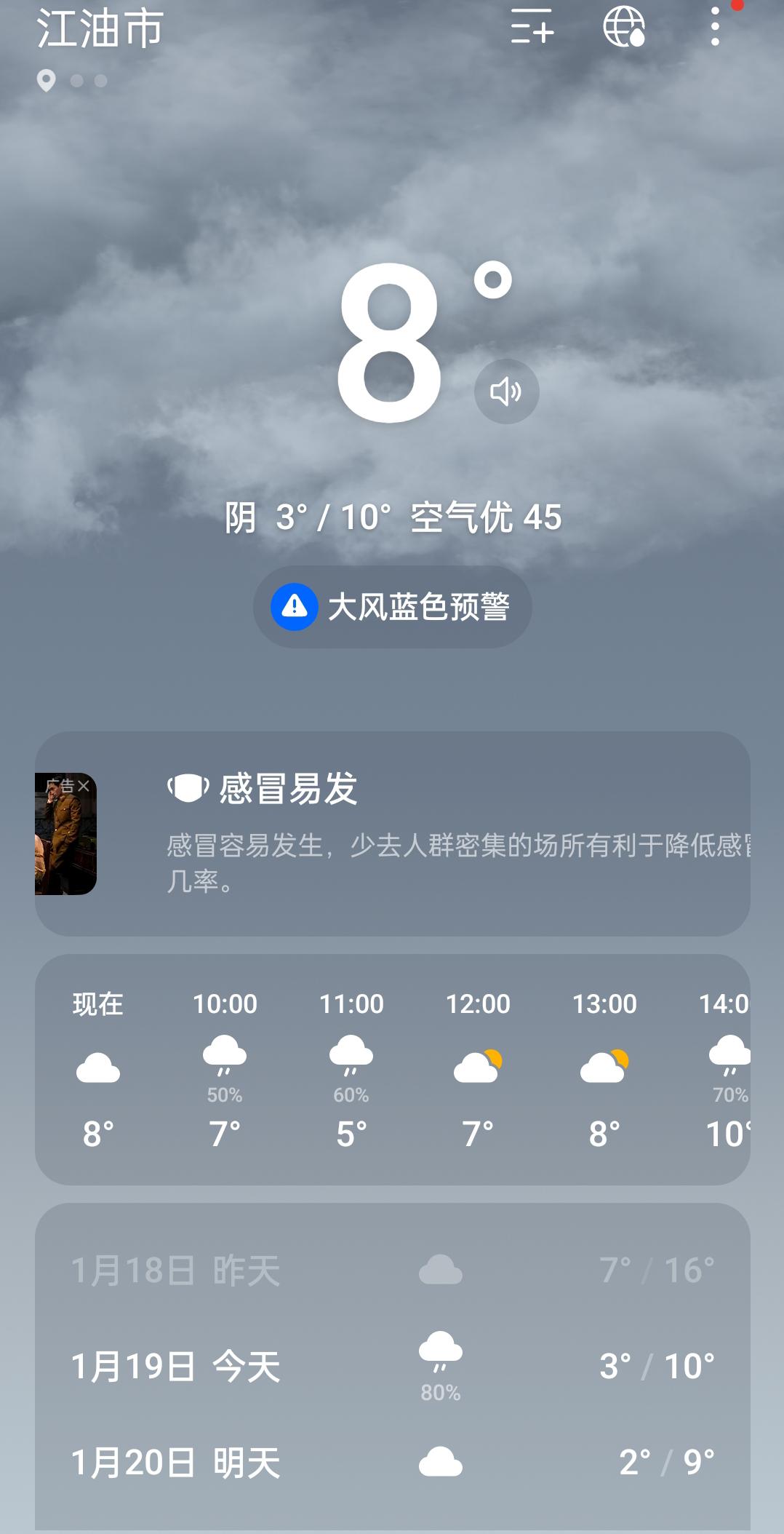Viewport: 784px width, 1534px height.
Task: Open the globe weather map icon
Action: [x=624, y=28]
